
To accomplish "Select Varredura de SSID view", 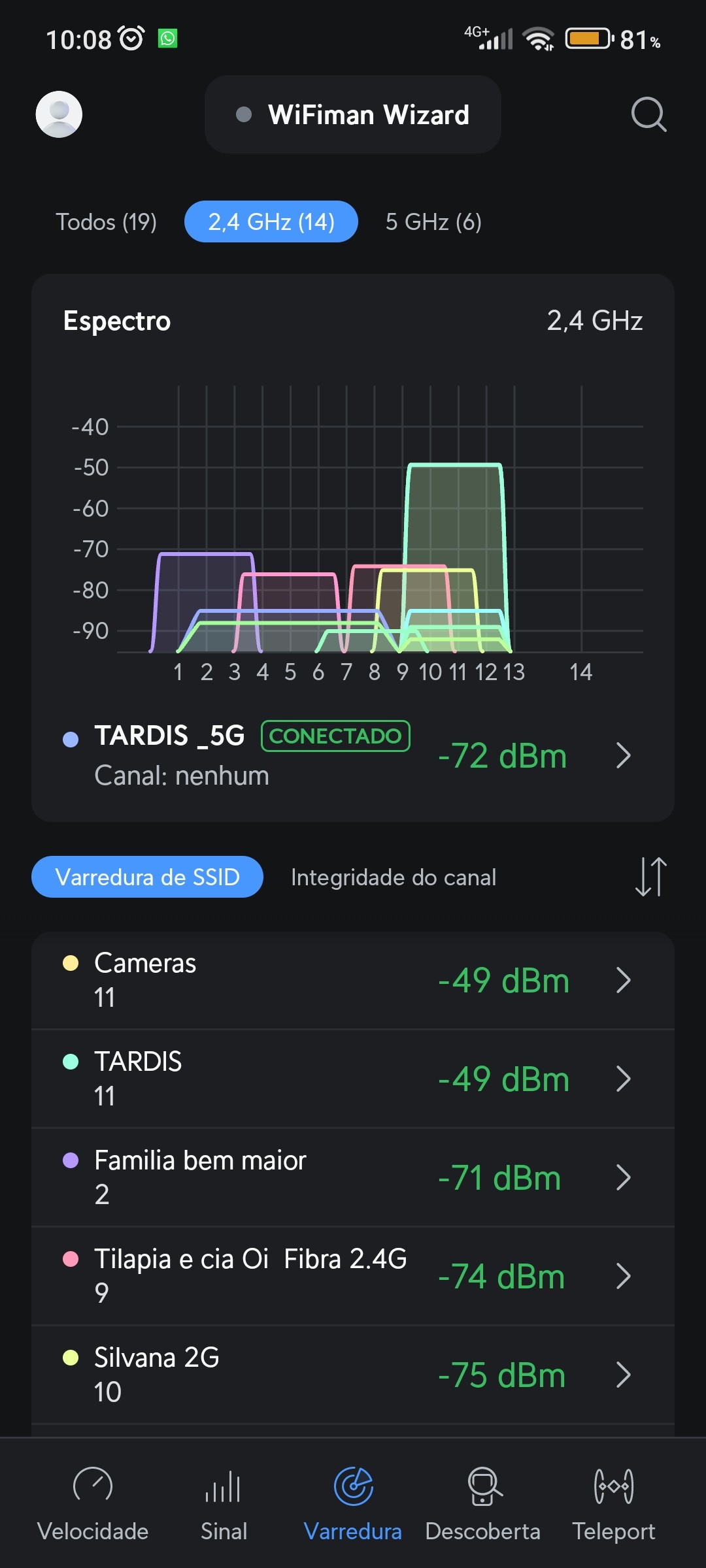I will click(x=148, y=877).
